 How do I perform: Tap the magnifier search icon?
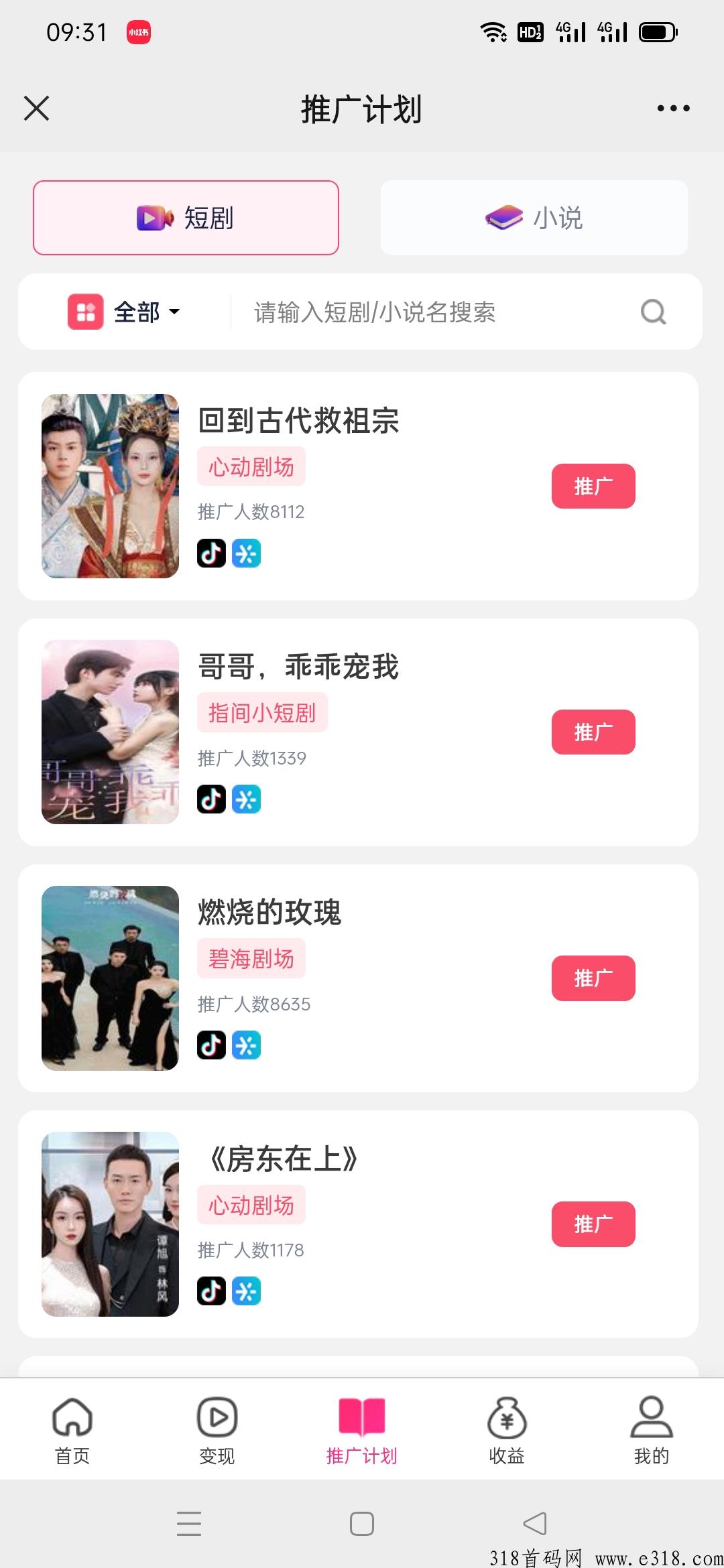[x=653, y=312]
